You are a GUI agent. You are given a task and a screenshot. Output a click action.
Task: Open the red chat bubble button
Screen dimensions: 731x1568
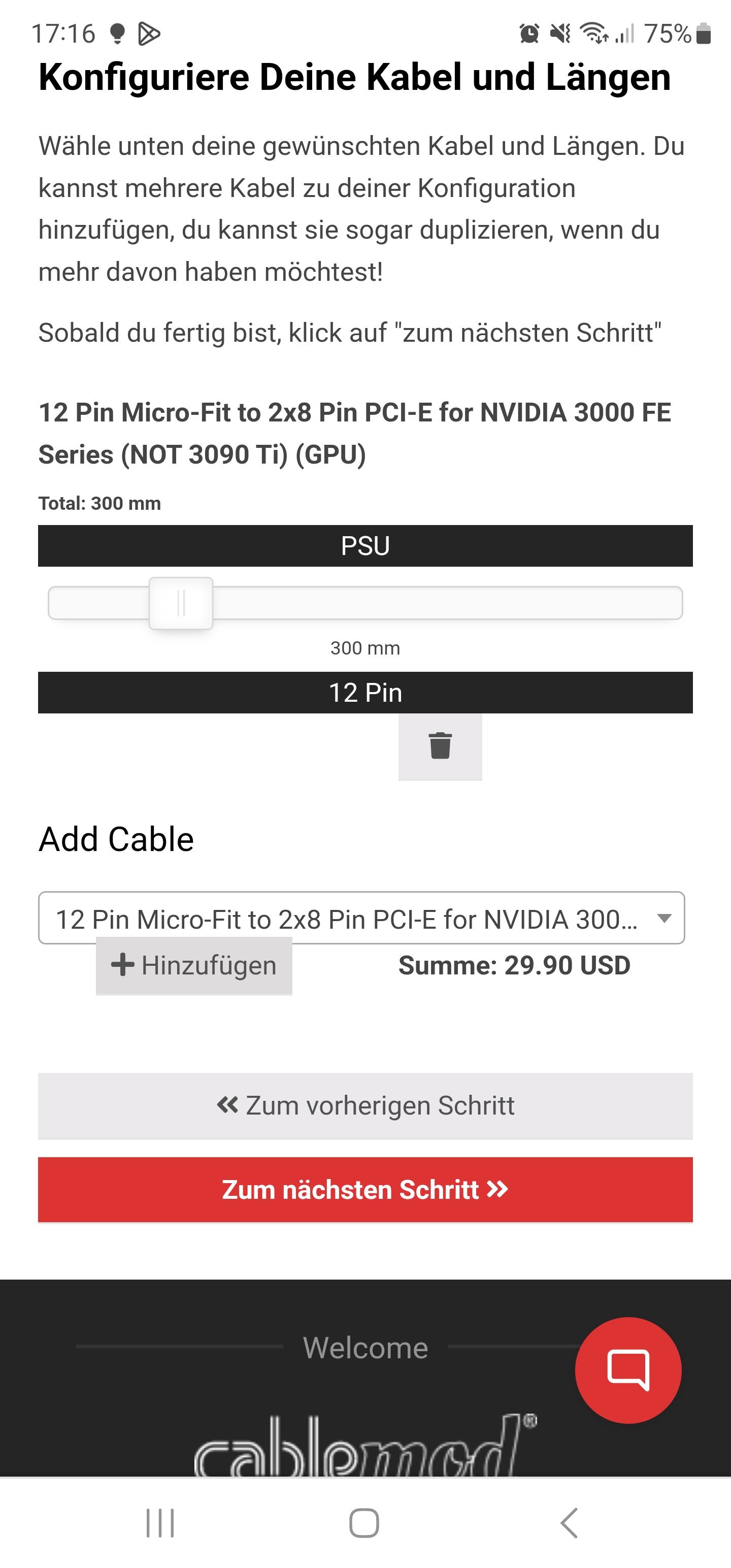[628, 1370]
